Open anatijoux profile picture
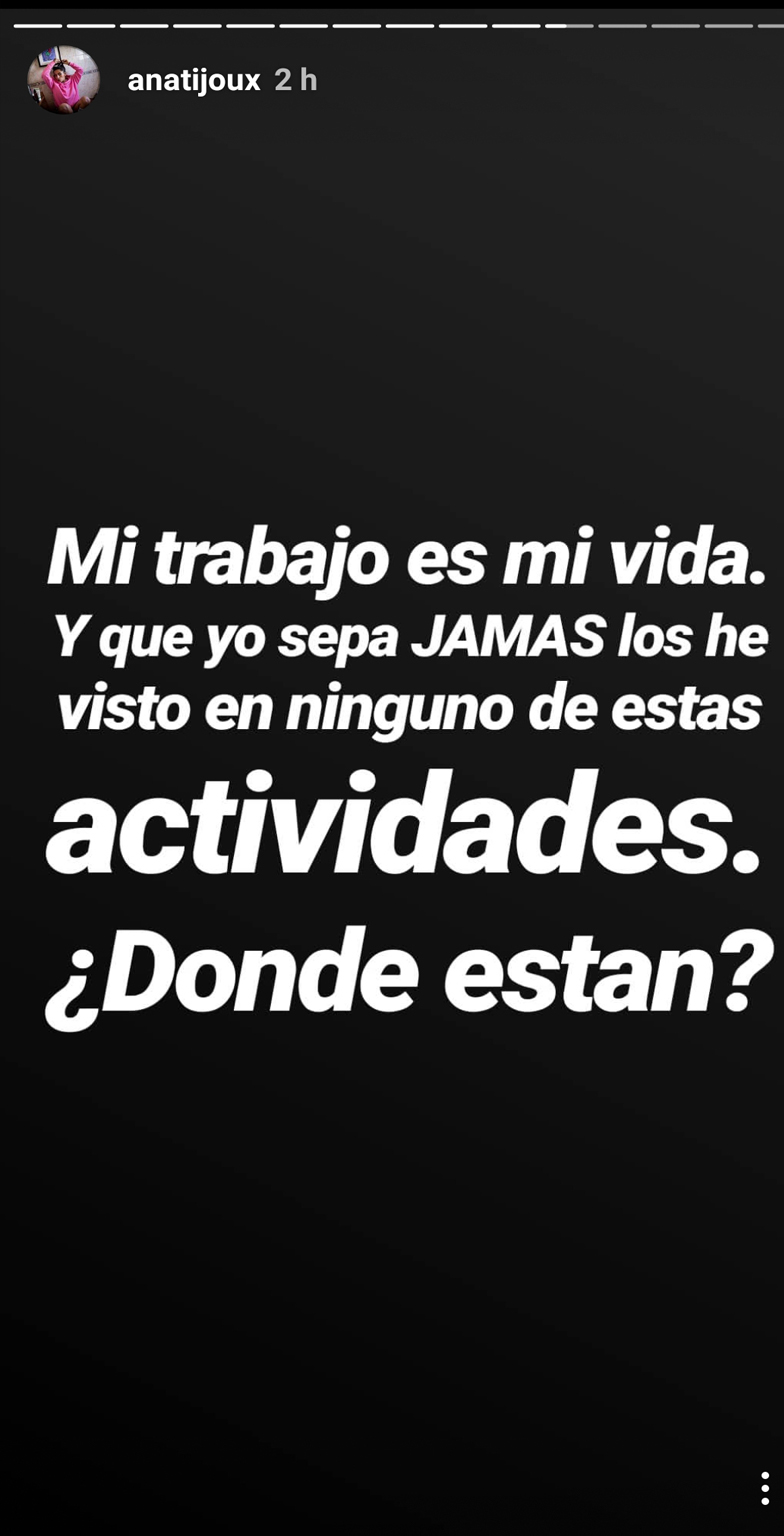 tap(63, 80)
